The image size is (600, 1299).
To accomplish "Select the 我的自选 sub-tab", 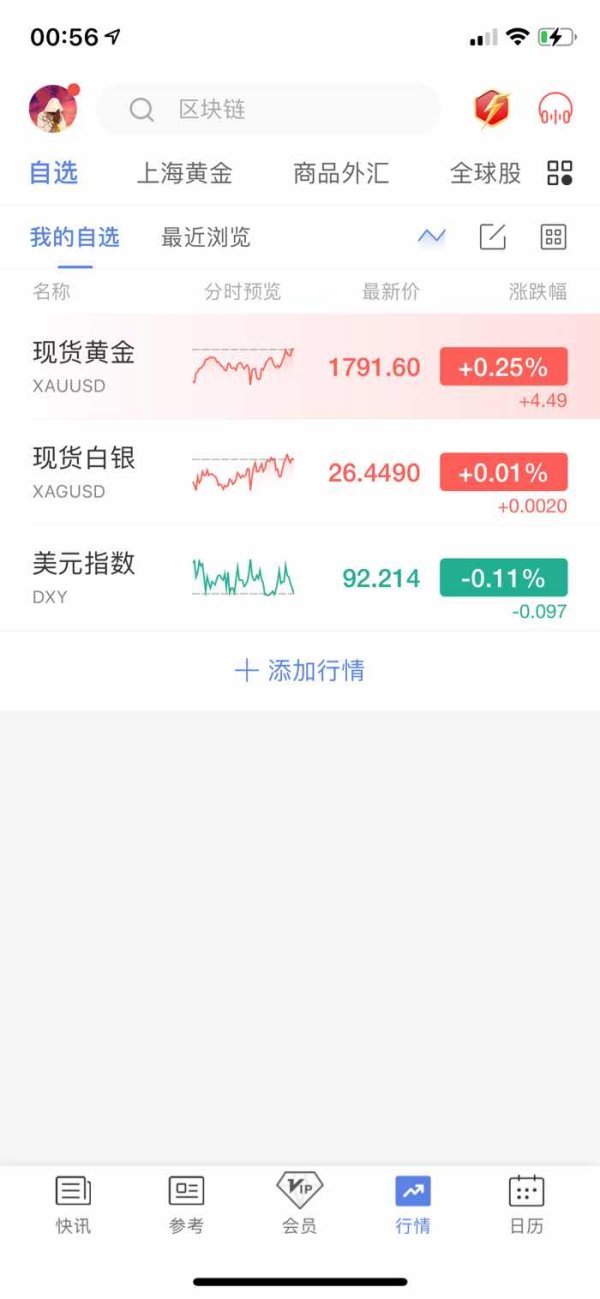I will [x=75, y=237].
